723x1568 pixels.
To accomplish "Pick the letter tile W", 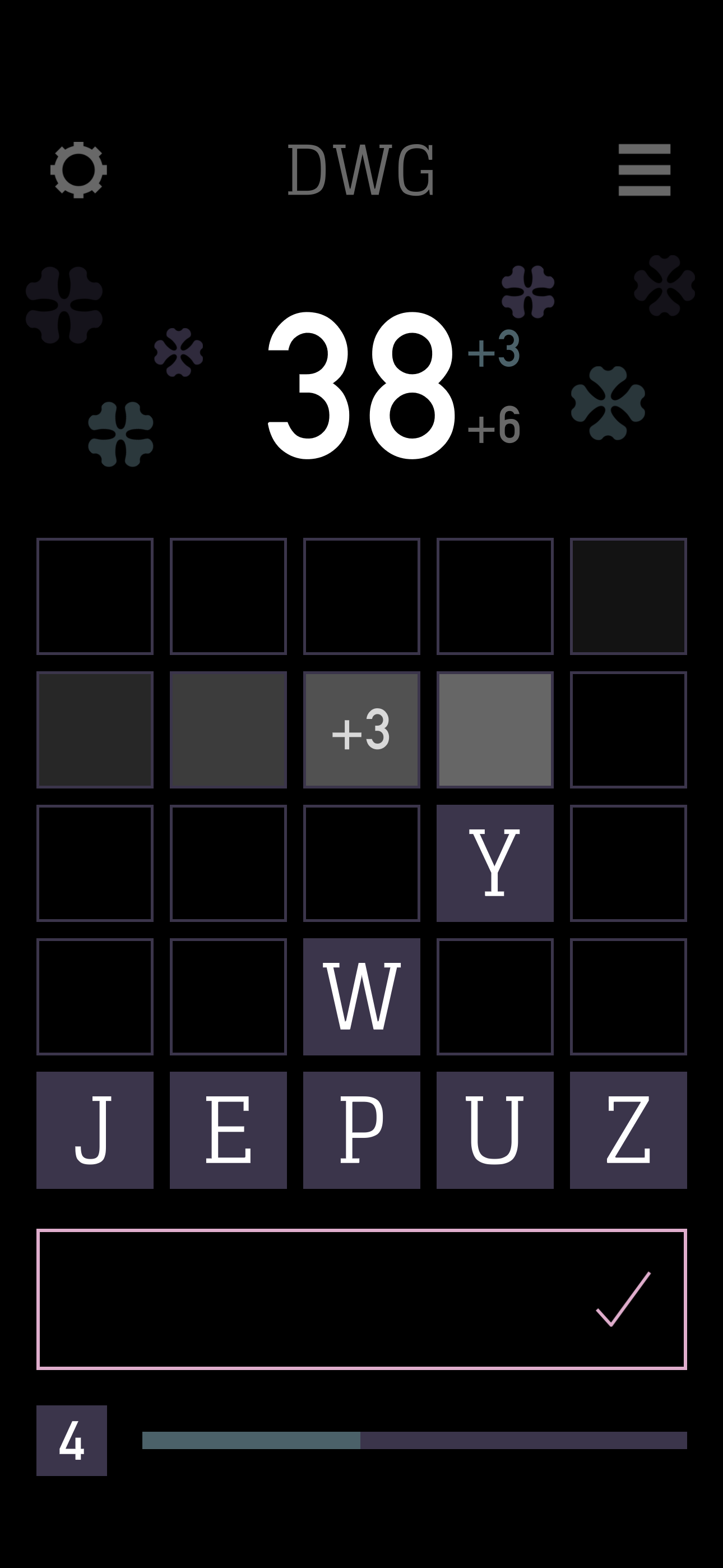I will click(361, 997).
